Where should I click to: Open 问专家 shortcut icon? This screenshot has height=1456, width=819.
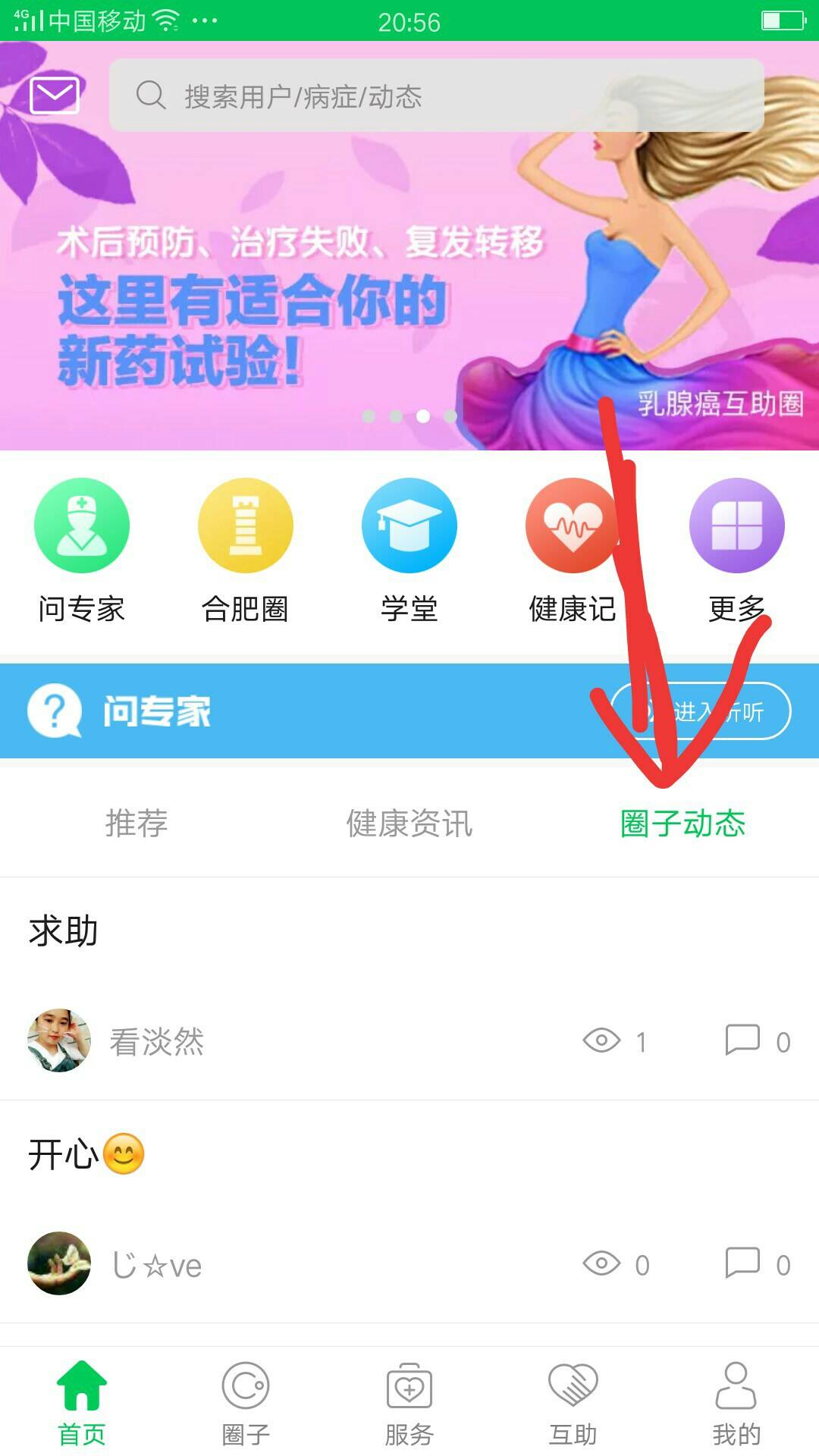82,526
